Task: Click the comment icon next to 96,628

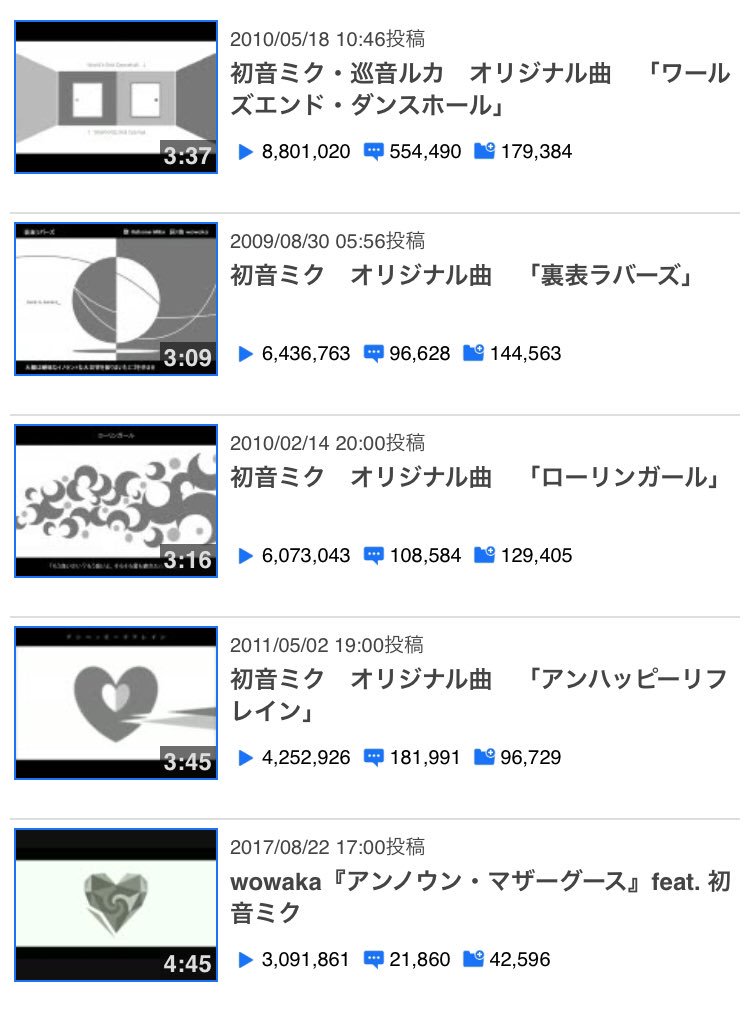Action: (371, 353)
